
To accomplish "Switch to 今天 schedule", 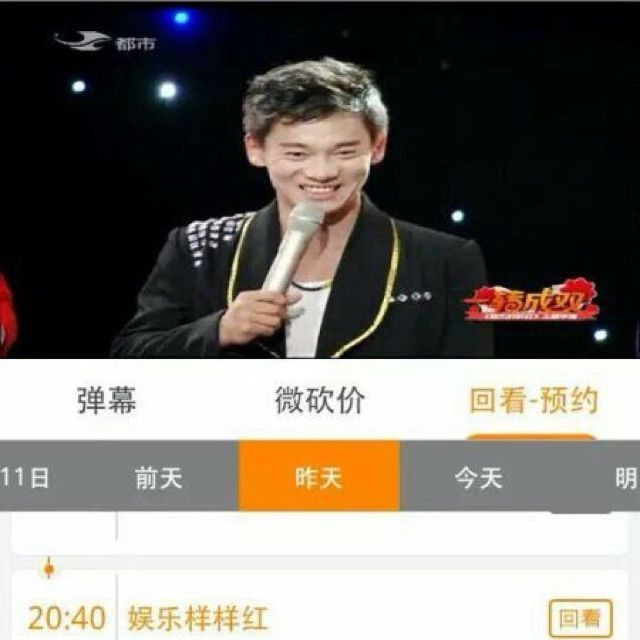I will point(478,477).
